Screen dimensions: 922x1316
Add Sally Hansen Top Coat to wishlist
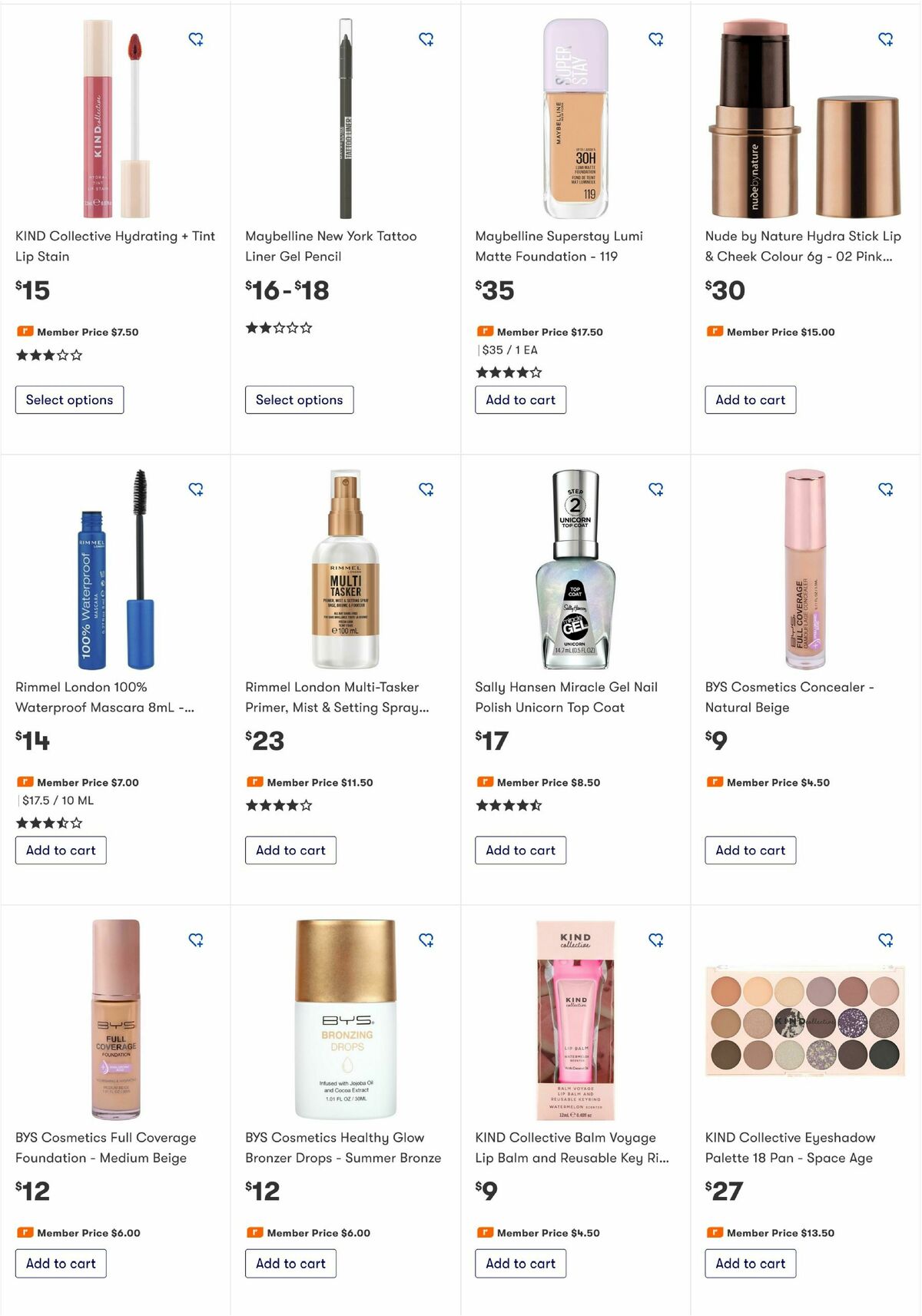pos(657,490)
